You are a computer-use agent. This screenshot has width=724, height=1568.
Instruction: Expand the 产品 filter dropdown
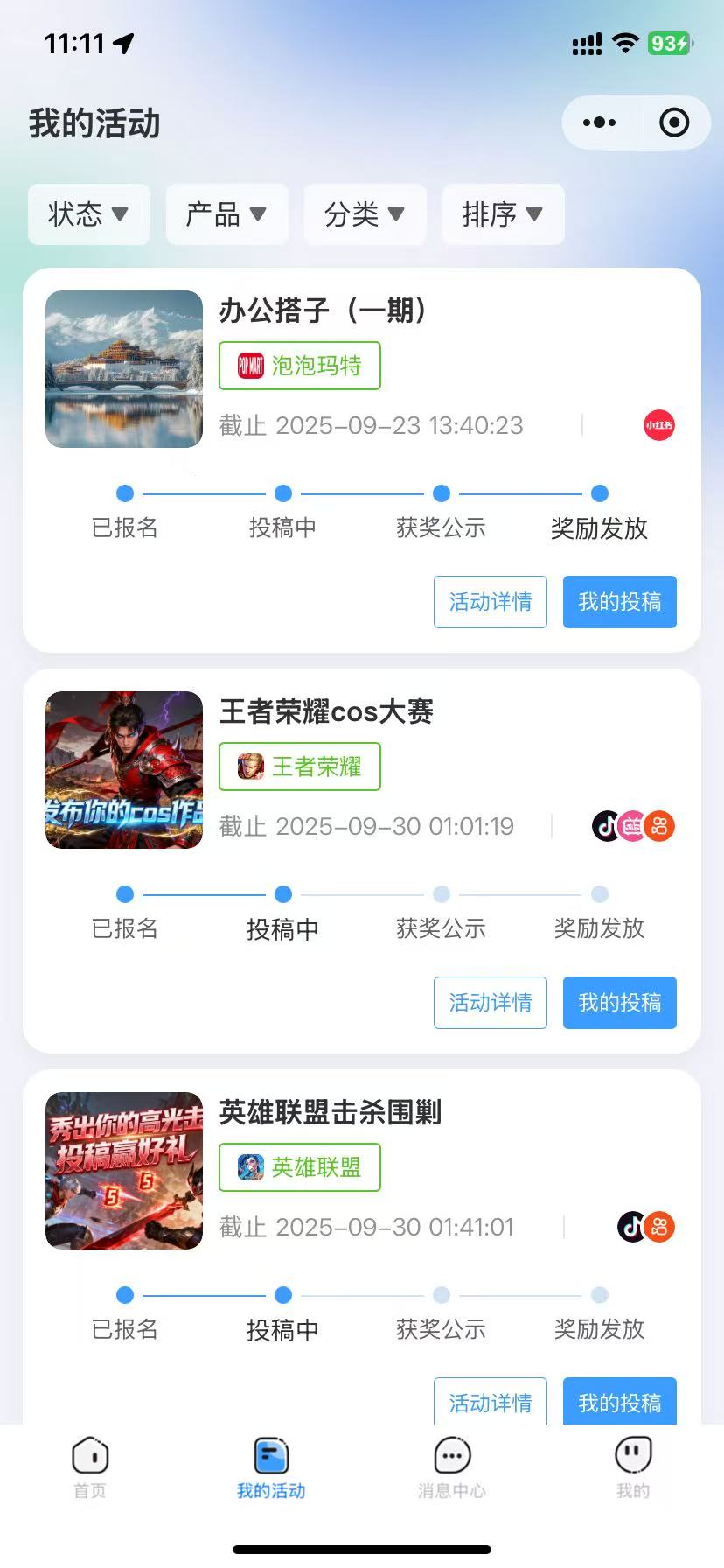click(x=226, y=213)
